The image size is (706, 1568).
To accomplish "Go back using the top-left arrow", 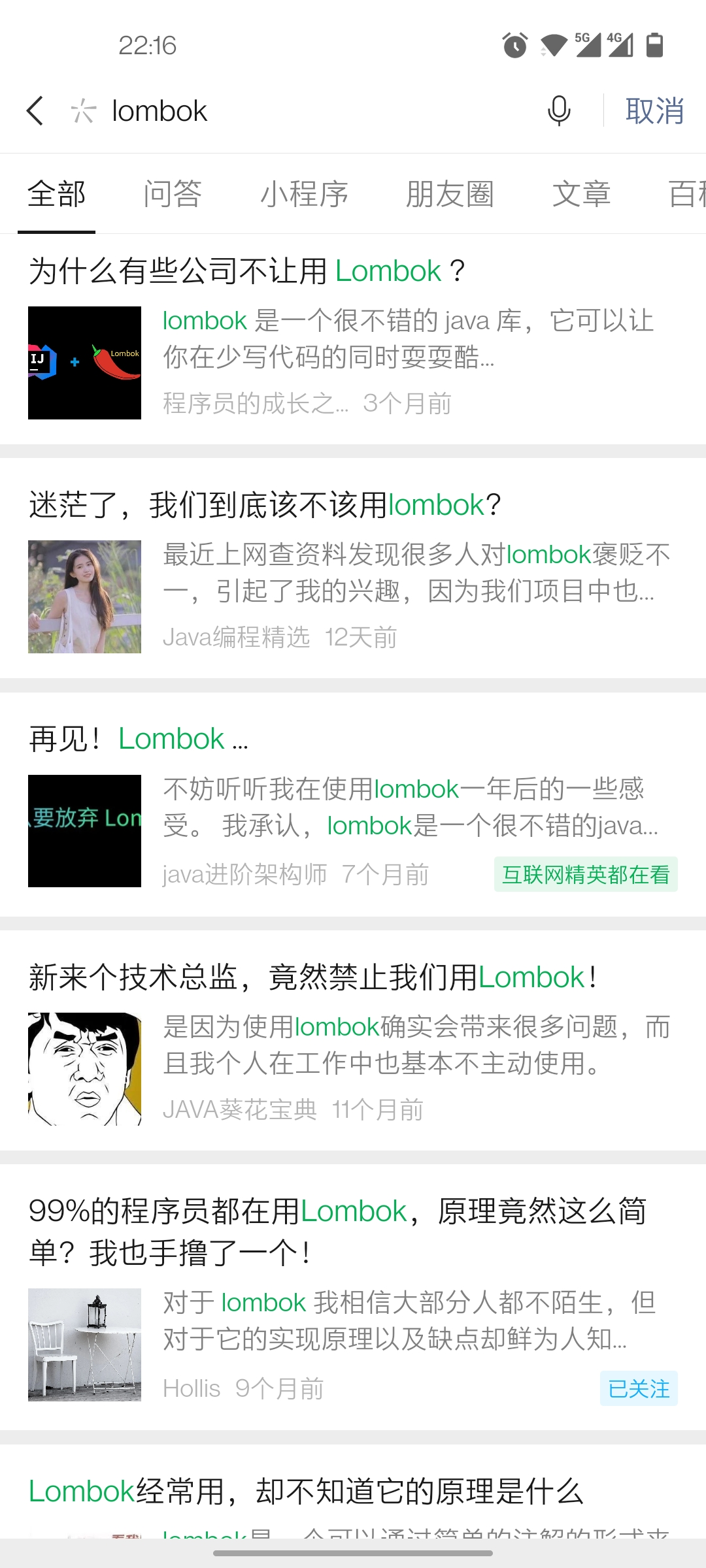I will (36, 111).
